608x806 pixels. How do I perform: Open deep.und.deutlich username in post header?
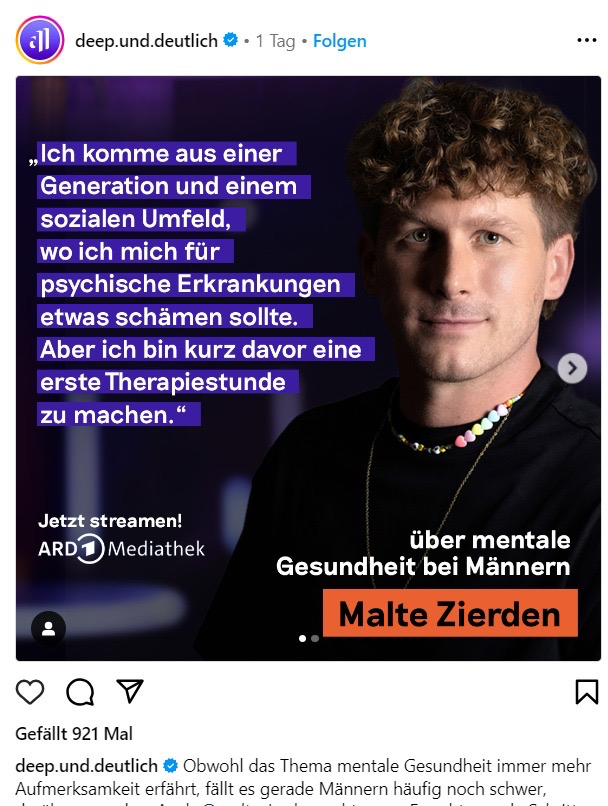pyautogui.click(x=146, y=41)
